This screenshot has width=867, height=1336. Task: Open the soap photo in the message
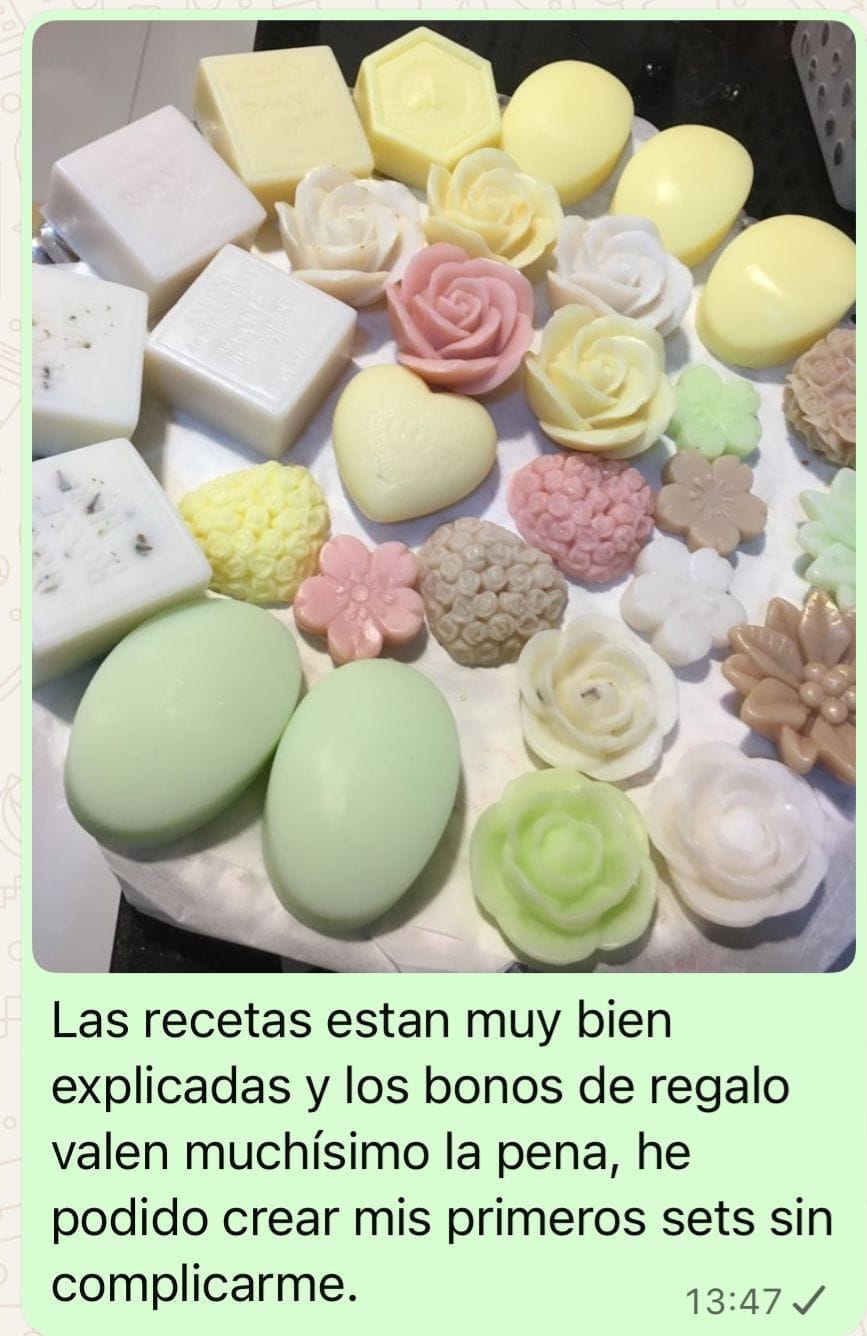coord(443,496)
